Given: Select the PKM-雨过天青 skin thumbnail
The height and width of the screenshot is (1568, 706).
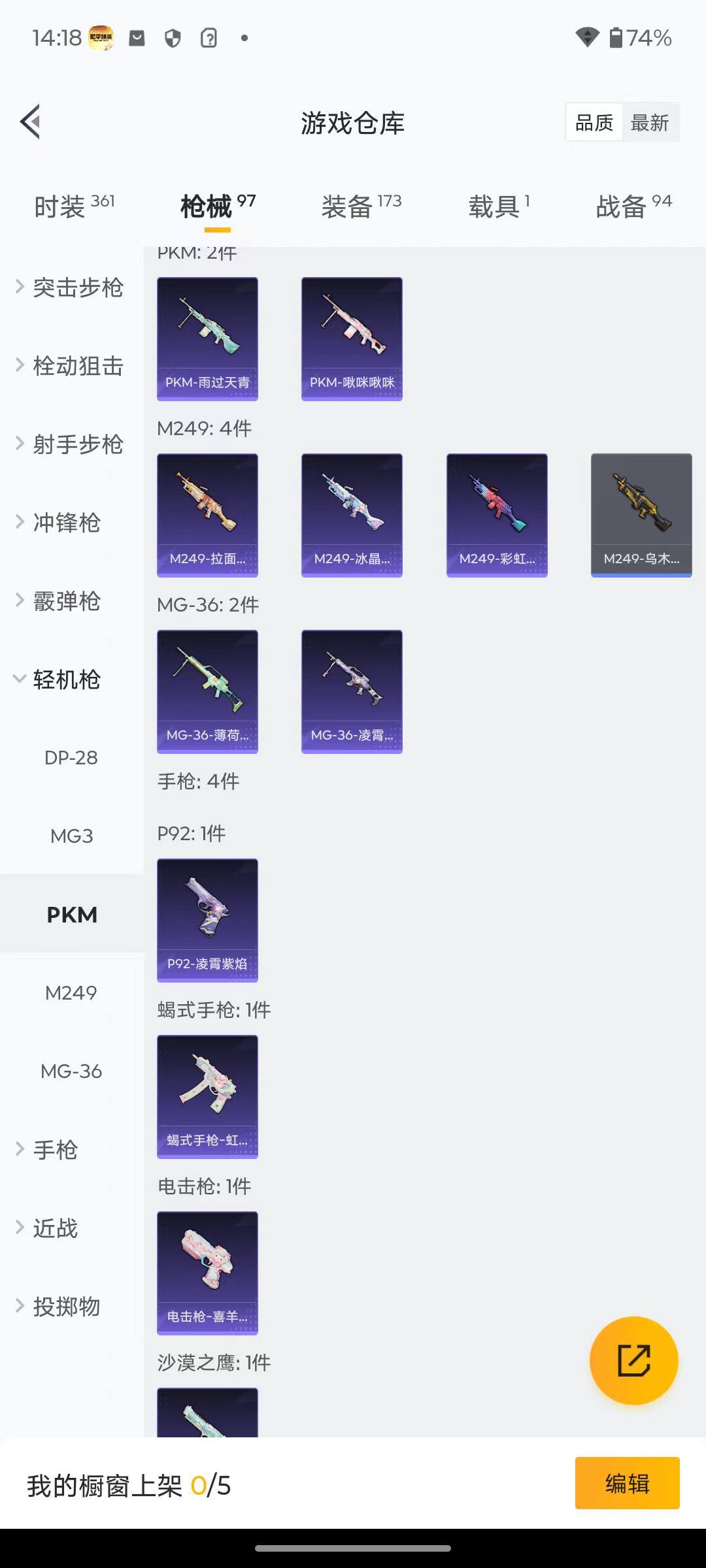Looking at the screenshot, I should 207,336.
